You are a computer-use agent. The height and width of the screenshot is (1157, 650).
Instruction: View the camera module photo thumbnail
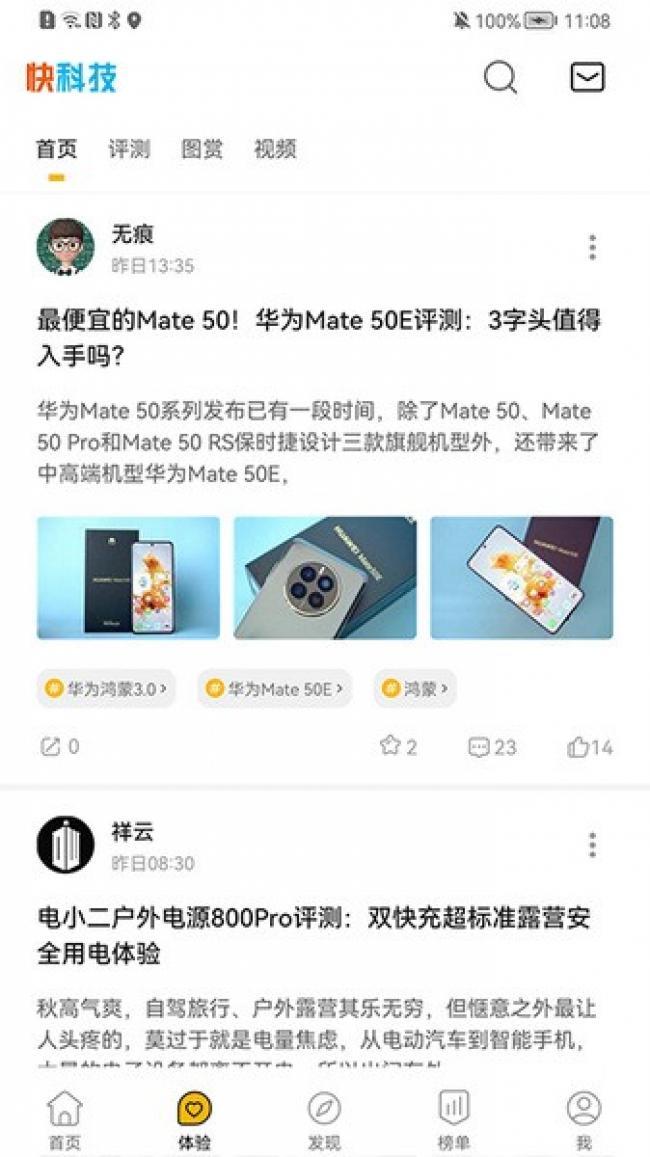tap(325, 577)
